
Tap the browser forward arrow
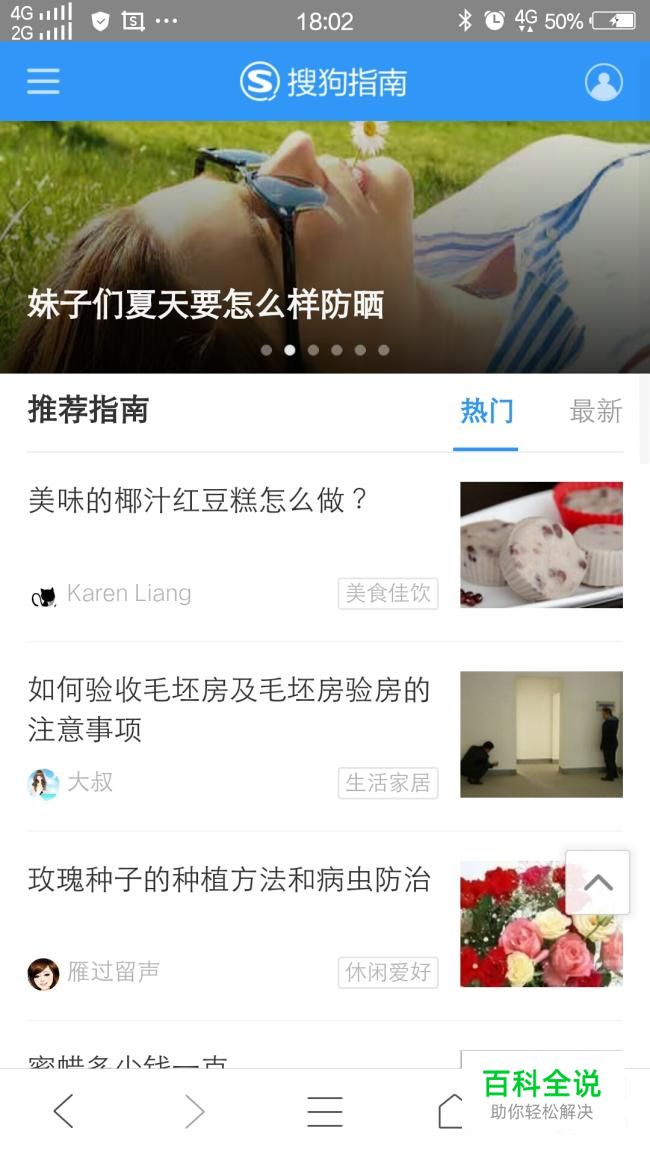click(194, 1111)
